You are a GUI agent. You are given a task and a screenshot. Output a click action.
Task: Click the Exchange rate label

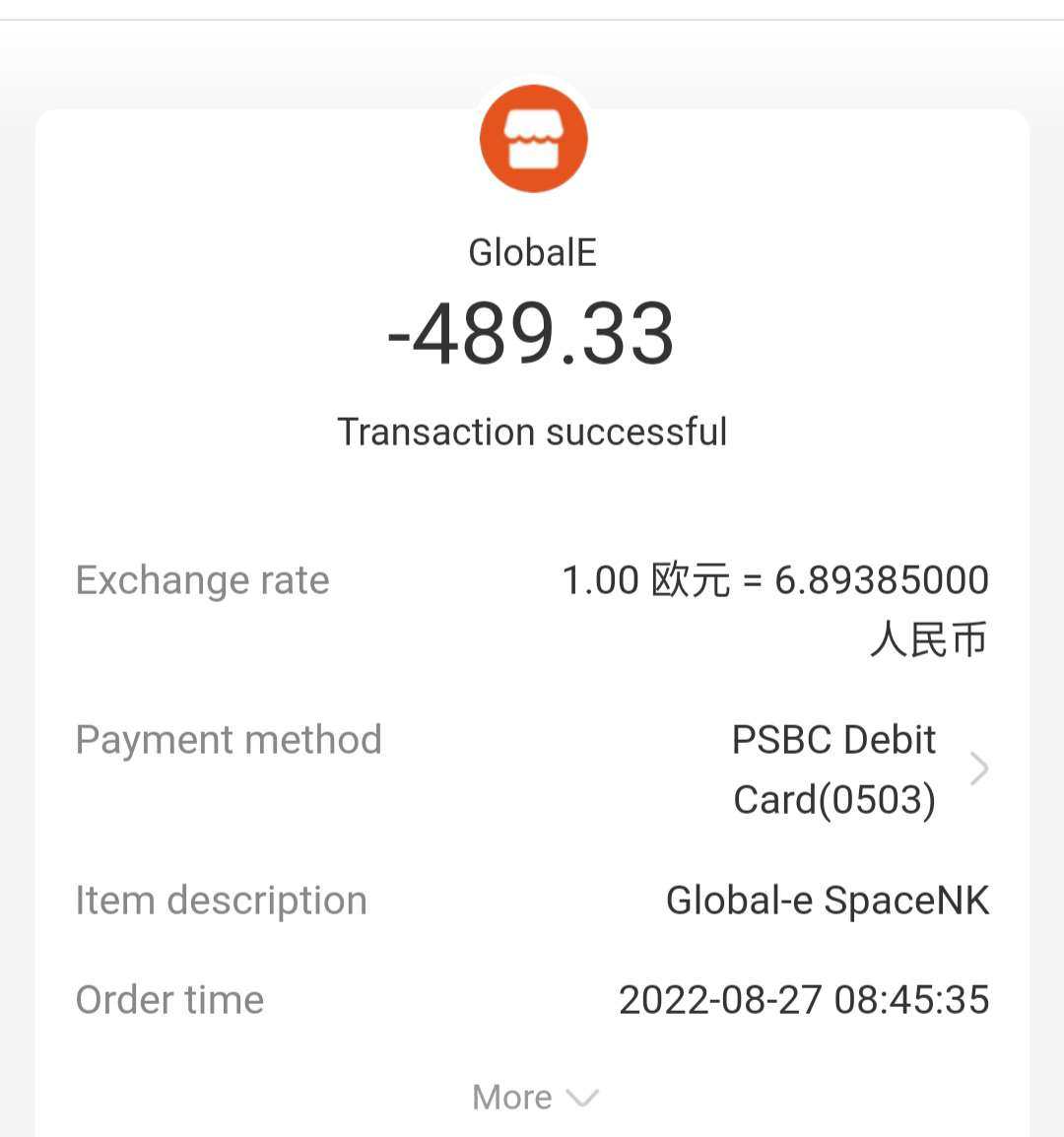(x=202, y=580)
